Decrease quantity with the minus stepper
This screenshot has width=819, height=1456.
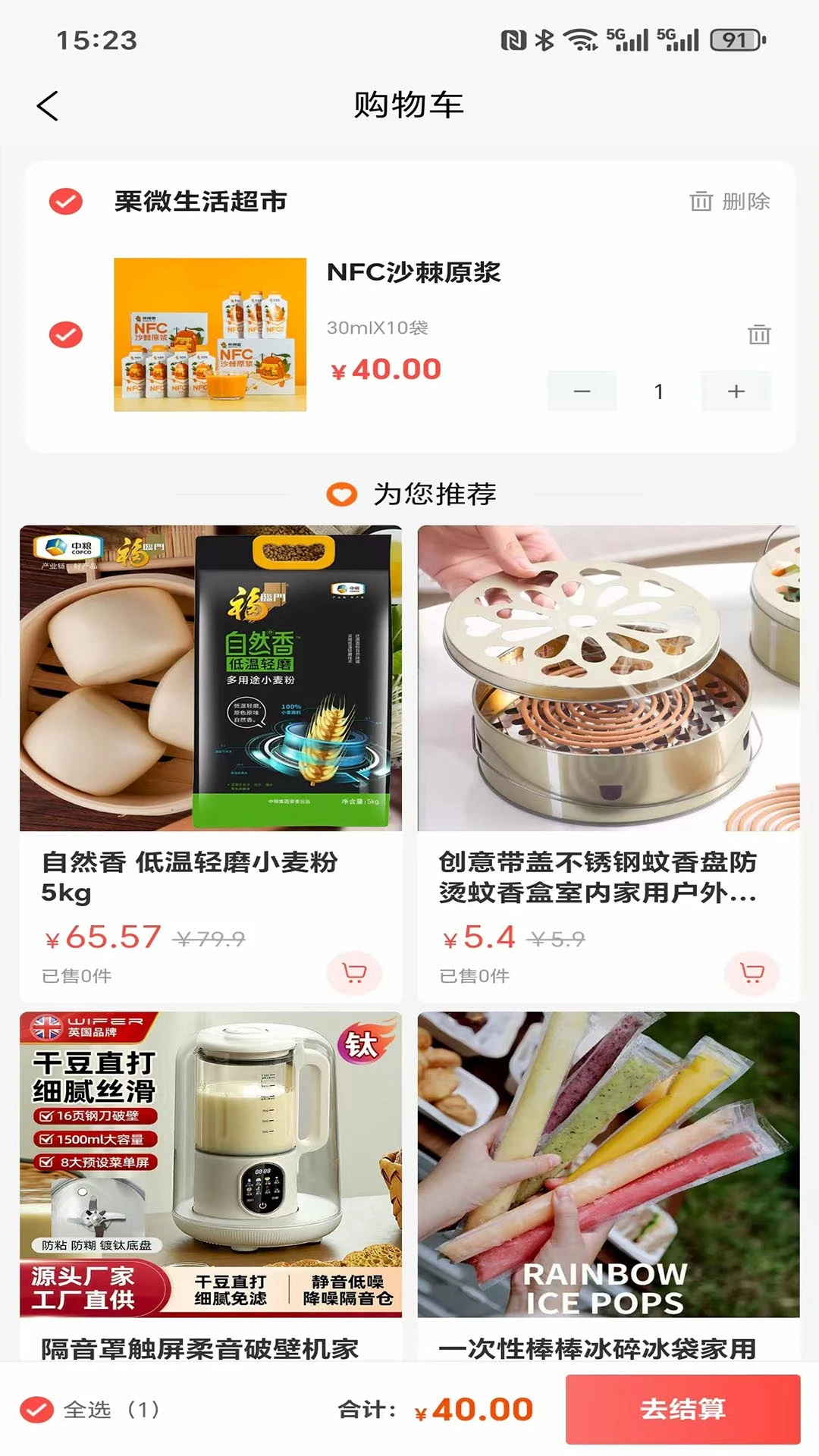coord(582,391)
